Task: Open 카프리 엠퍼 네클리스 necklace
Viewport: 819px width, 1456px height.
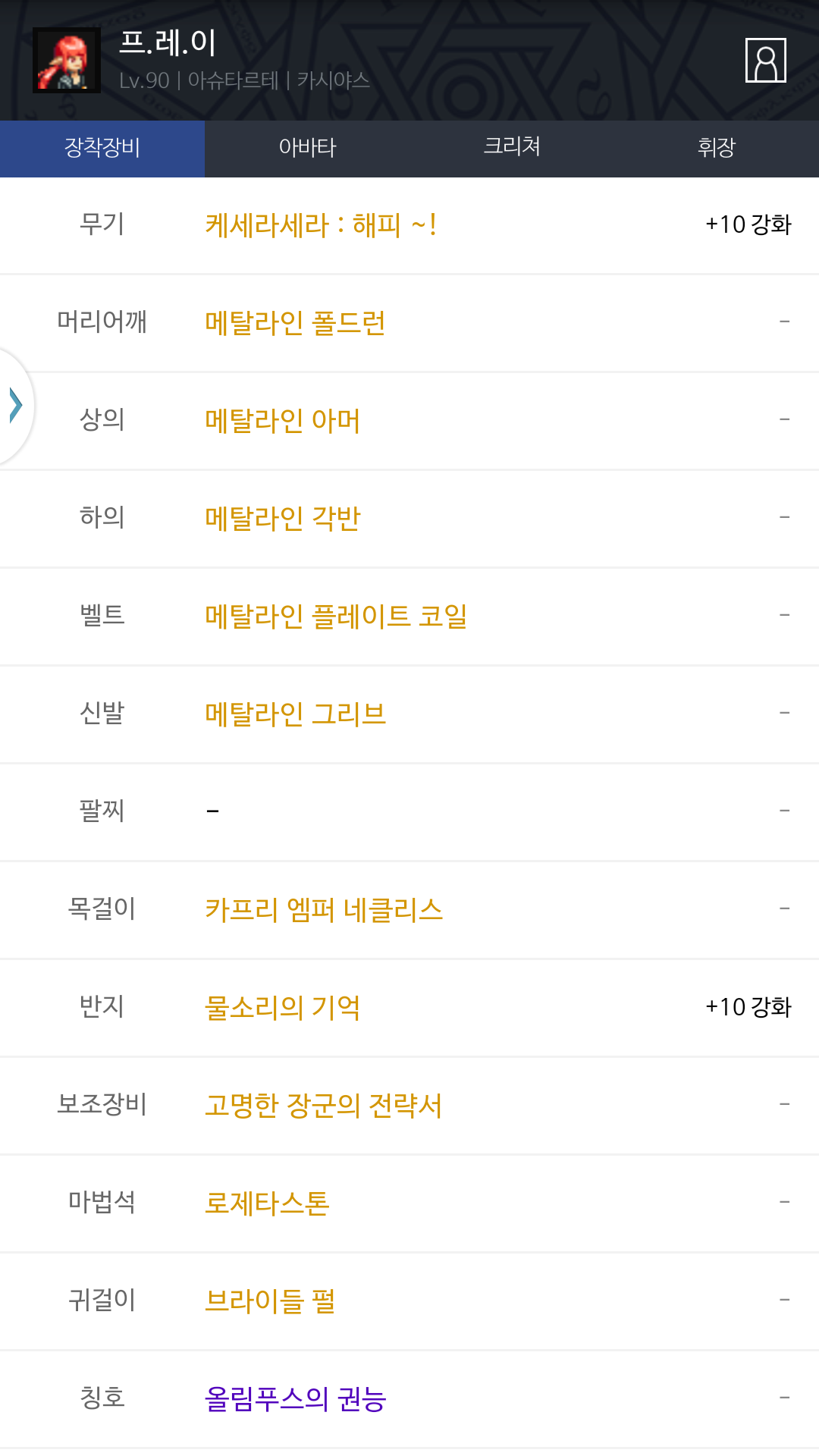Action: click(324, 910)
